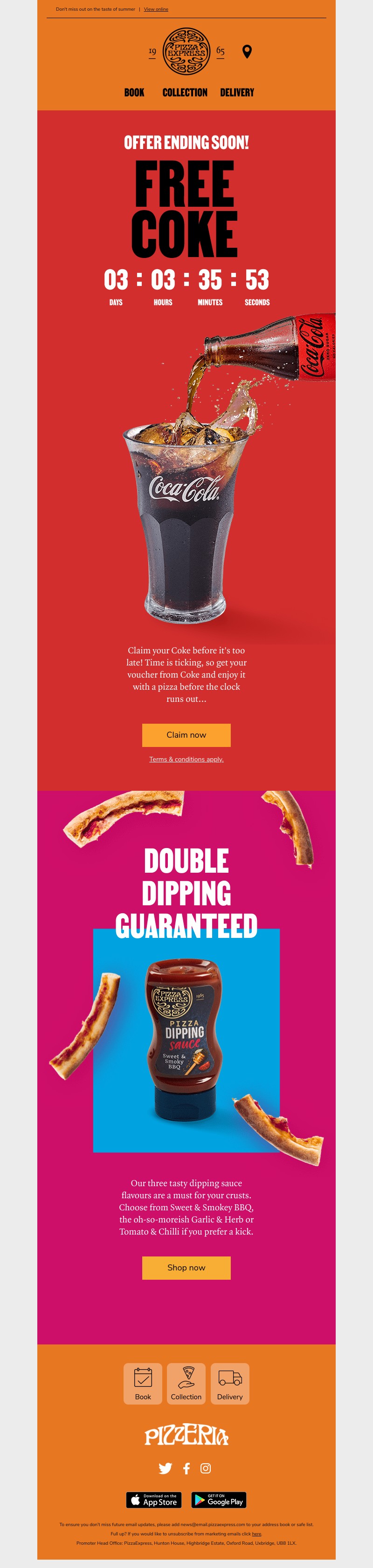This screenshot has width=373, height=1568.
Task: Tap the Book tile with calendar icon
Action: 143,1383
